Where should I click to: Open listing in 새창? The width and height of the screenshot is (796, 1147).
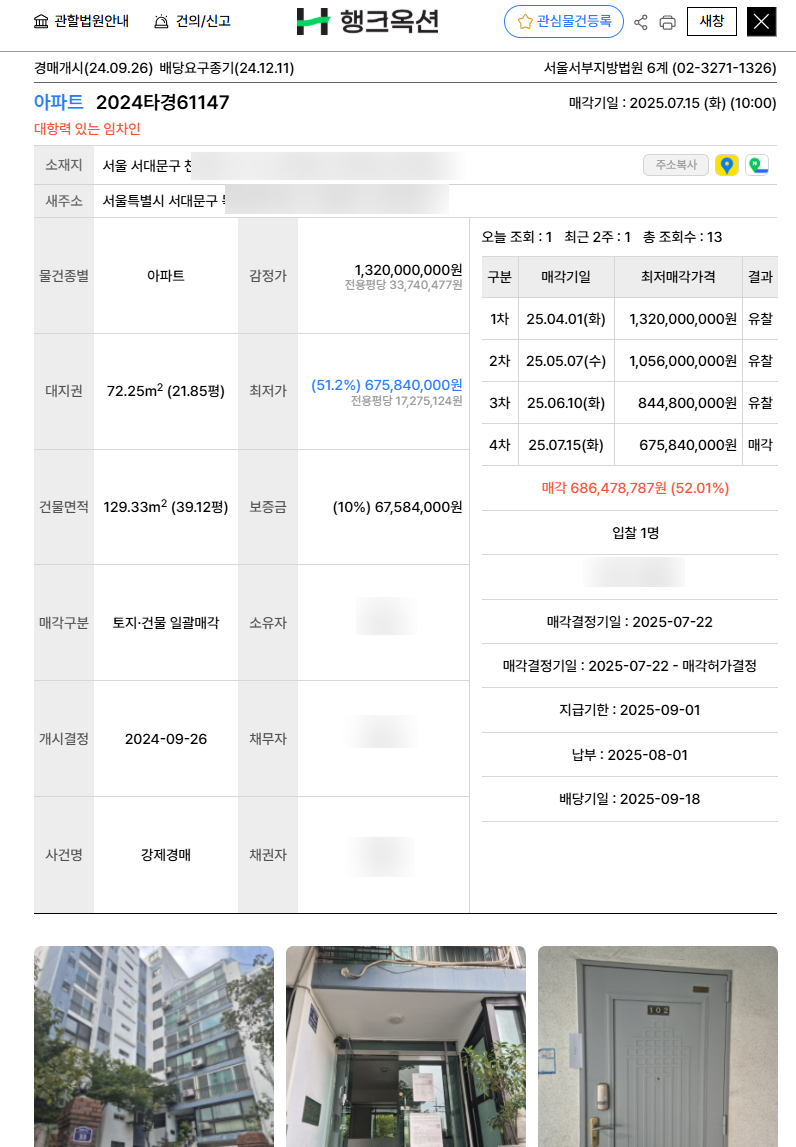(712, 21)
